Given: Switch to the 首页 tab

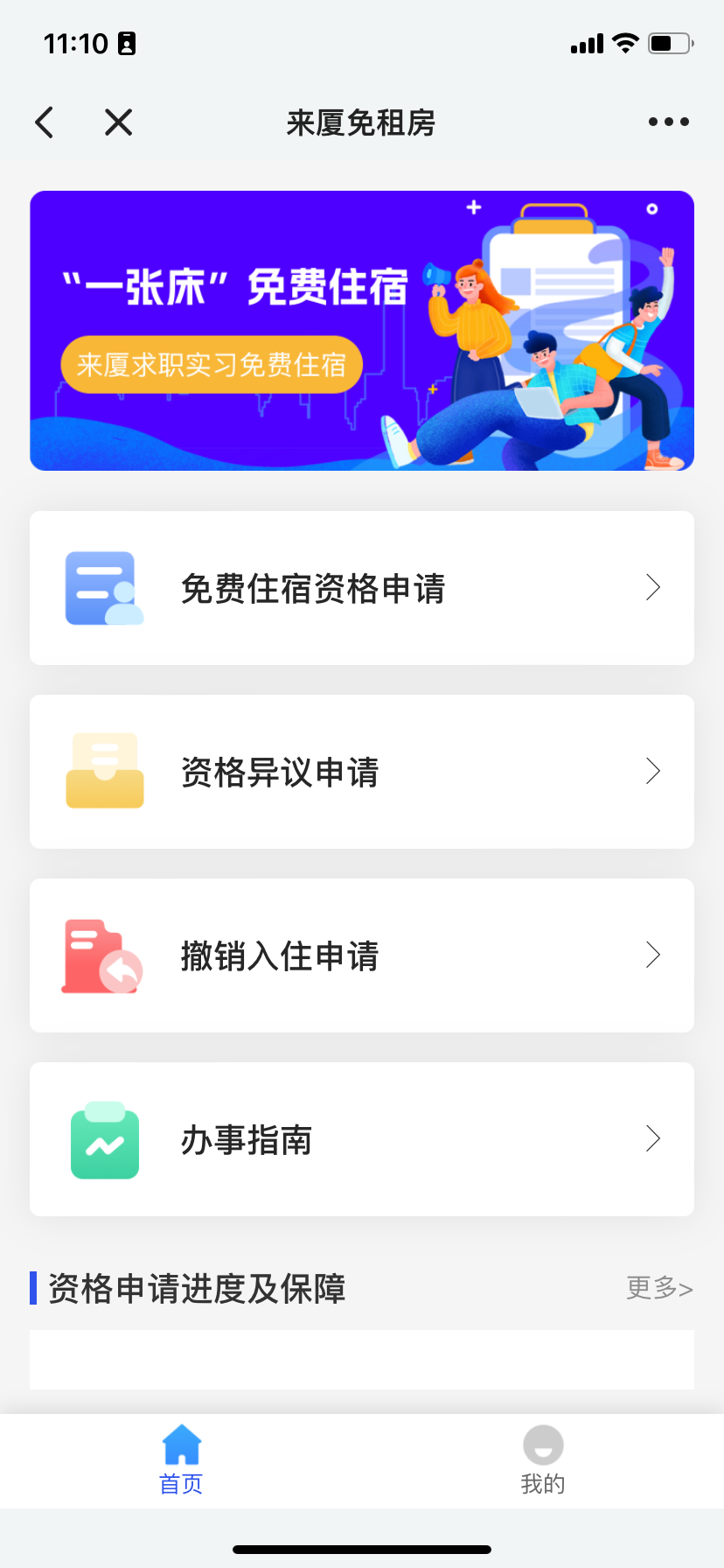Looking at the screenshot, I should 180,1459.
